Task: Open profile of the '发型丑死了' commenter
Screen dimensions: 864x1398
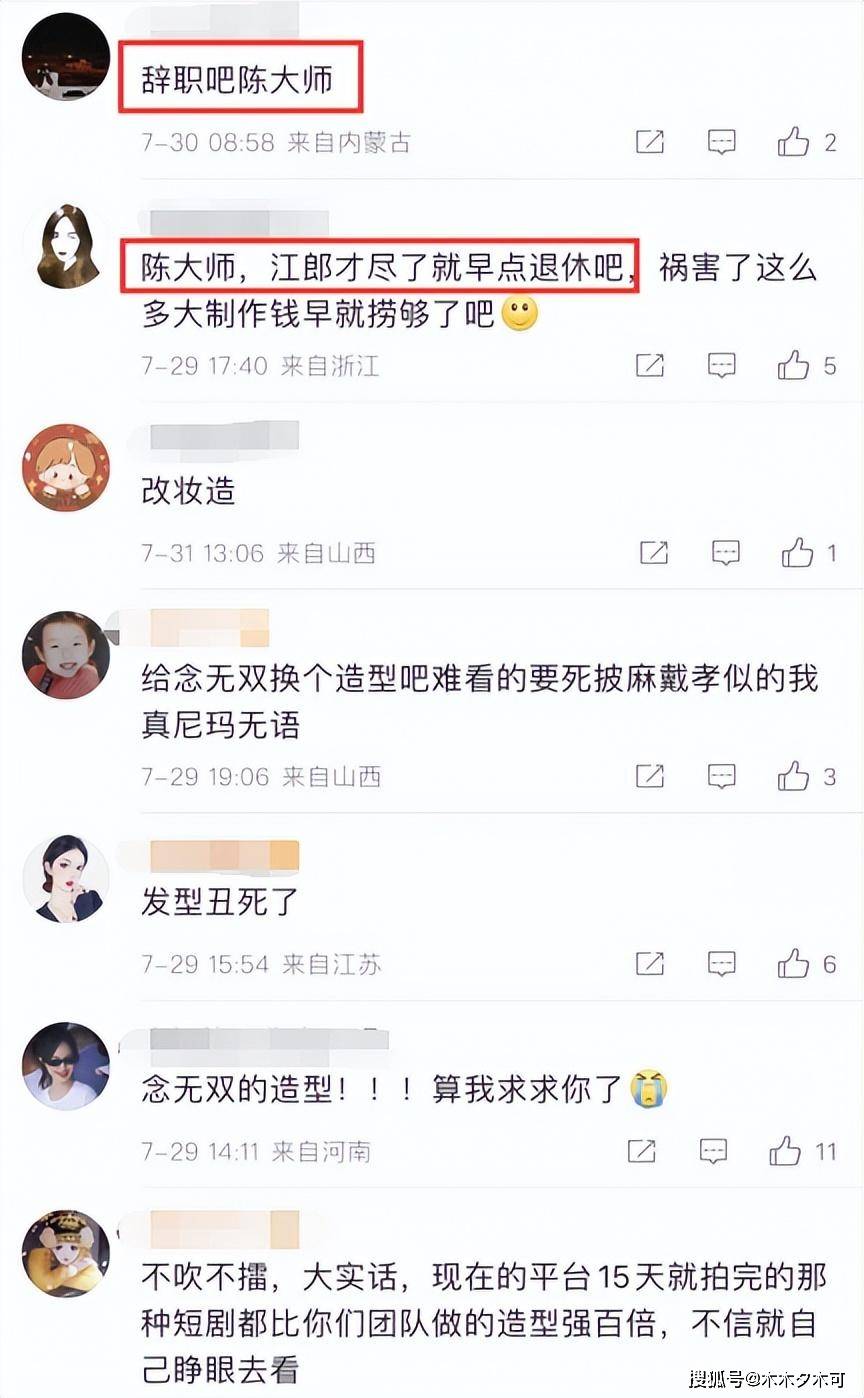Action: [65, 878]
